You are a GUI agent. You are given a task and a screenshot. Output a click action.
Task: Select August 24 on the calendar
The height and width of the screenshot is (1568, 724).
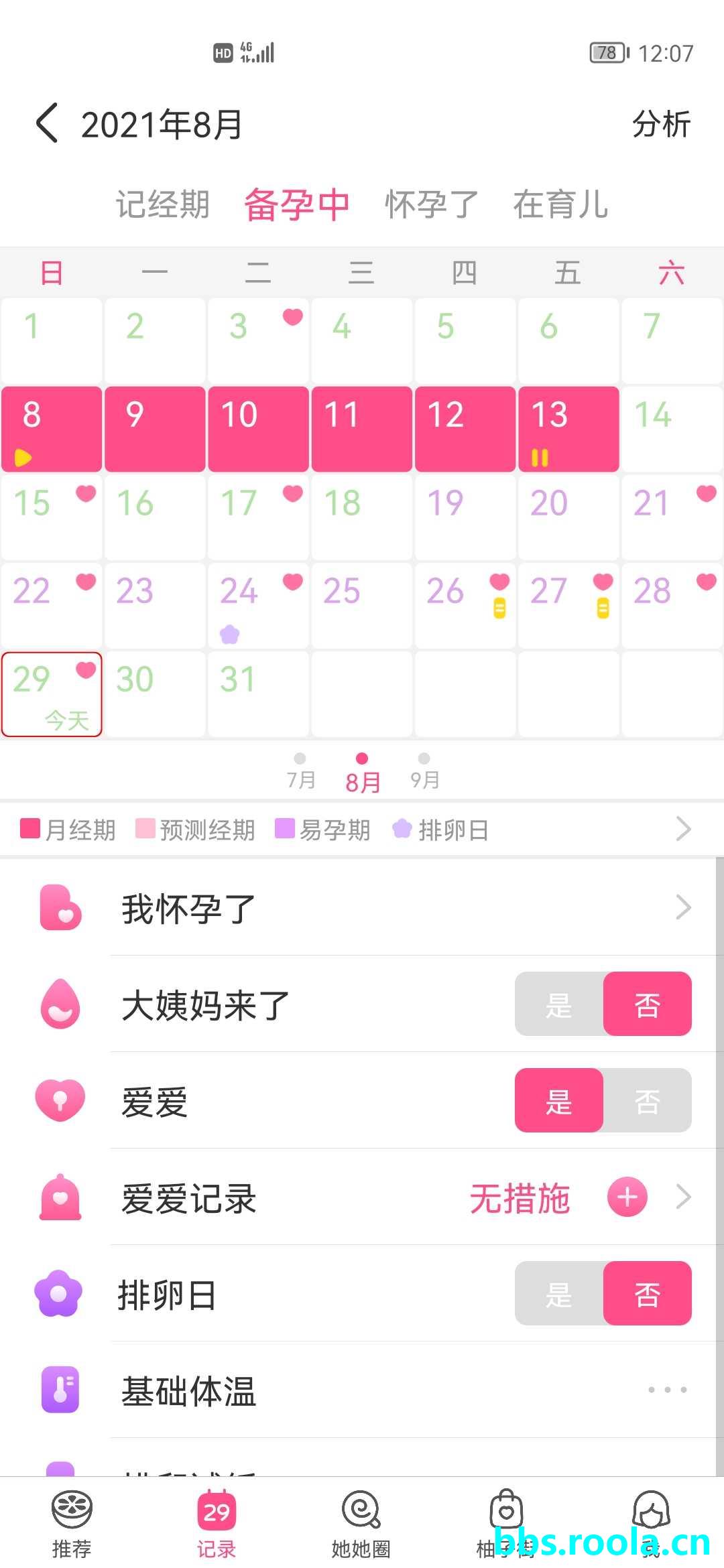pos(258,605)
